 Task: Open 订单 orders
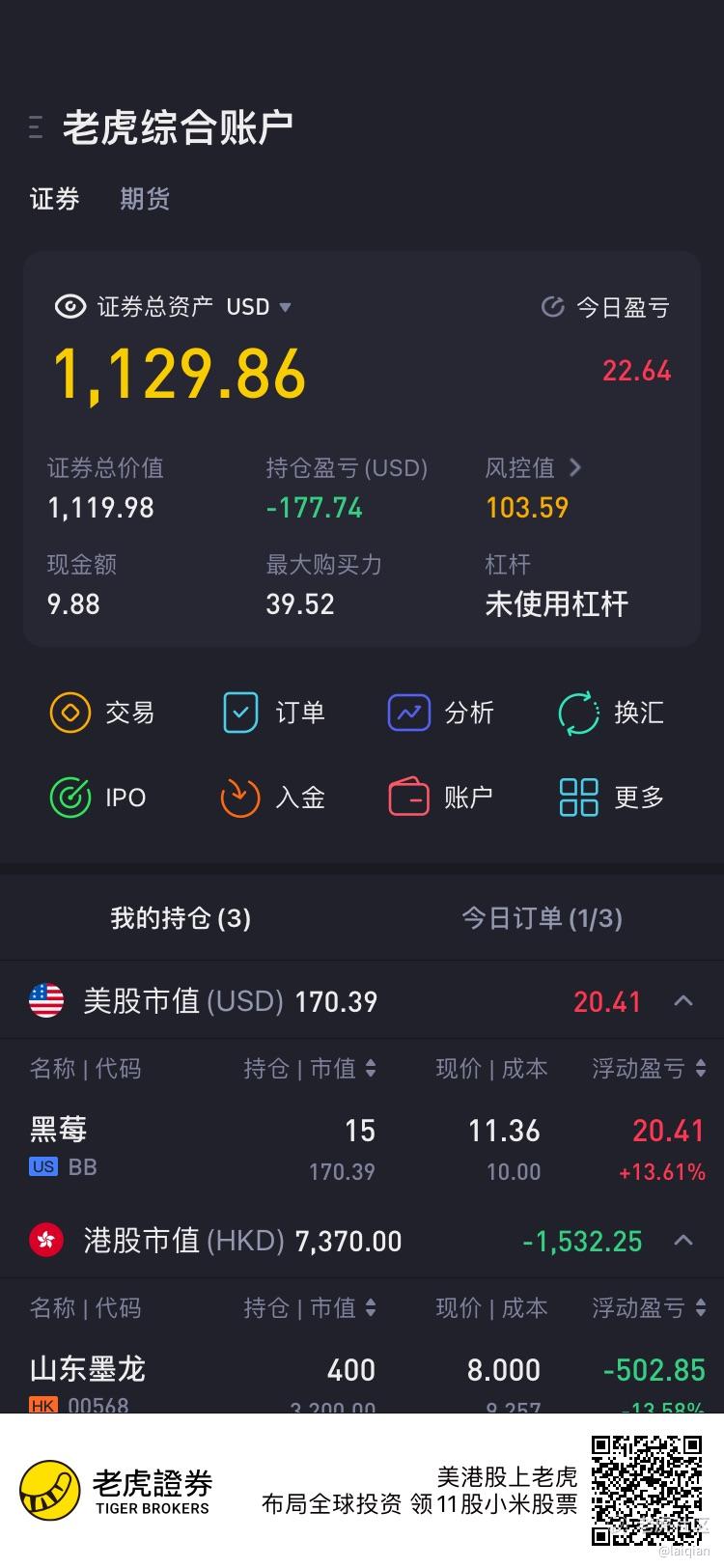click(x=273, y=714)
